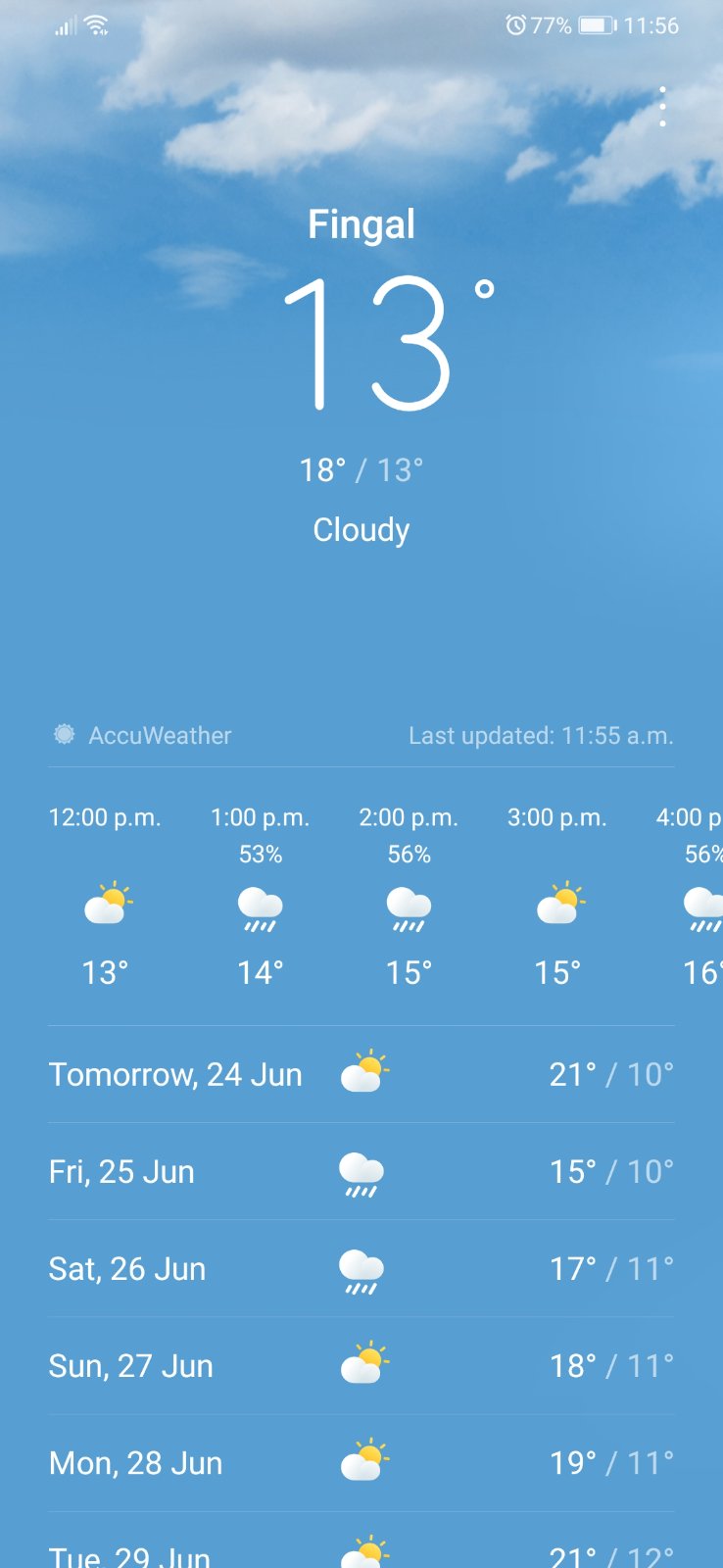
Task: Open the AccuWeather source link
Action: pyautogui.click(x=143, y=735)
